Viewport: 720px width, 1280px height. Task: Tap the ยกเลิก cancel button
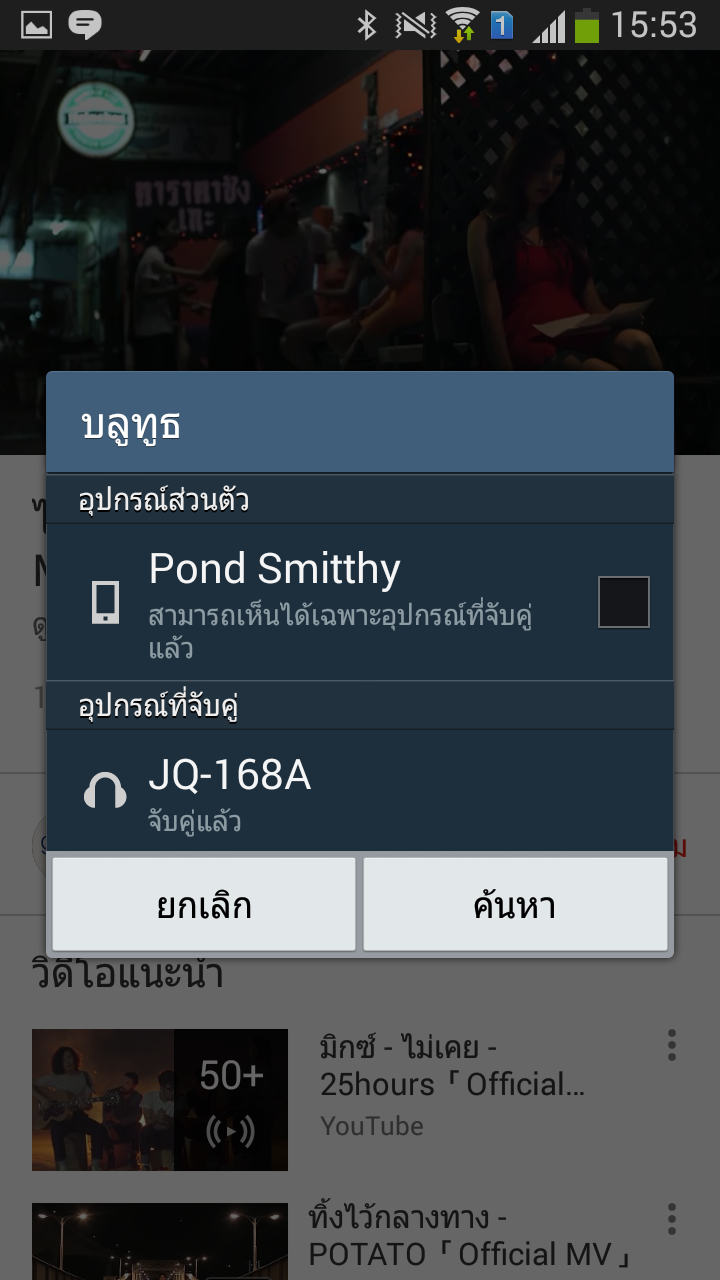[x=204, y=905]
